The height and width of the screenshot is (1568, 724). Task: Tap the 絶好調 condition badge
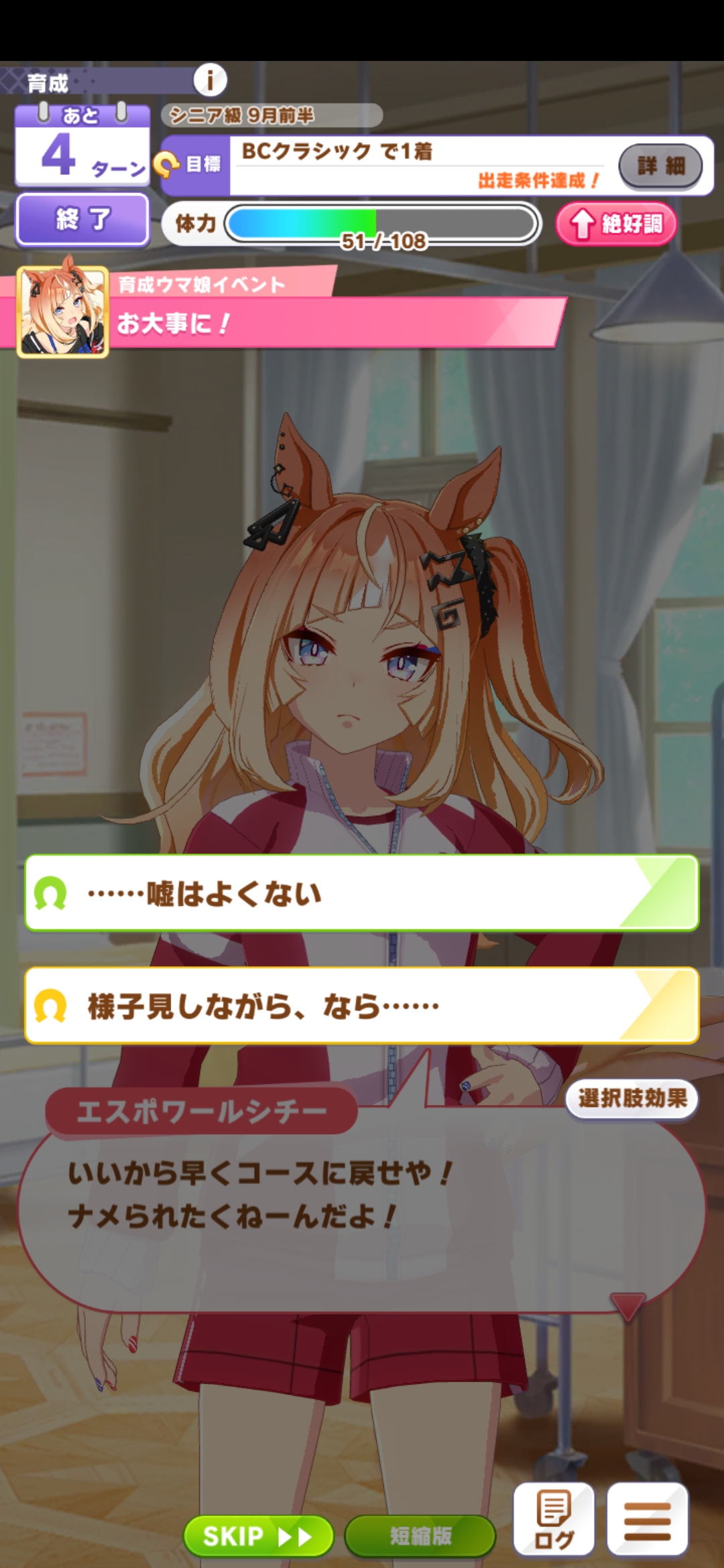615,224
